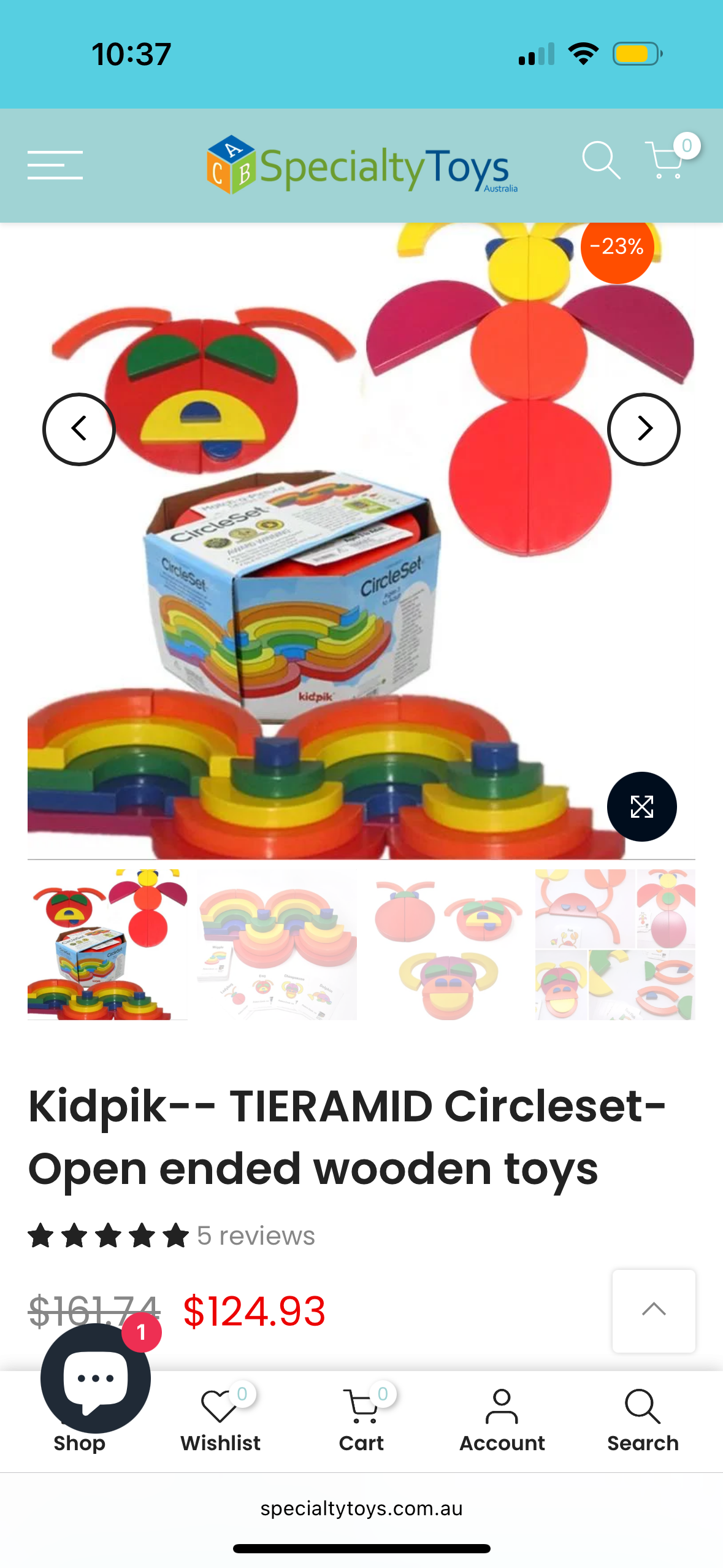Show the previous product image

pos(79,429)
